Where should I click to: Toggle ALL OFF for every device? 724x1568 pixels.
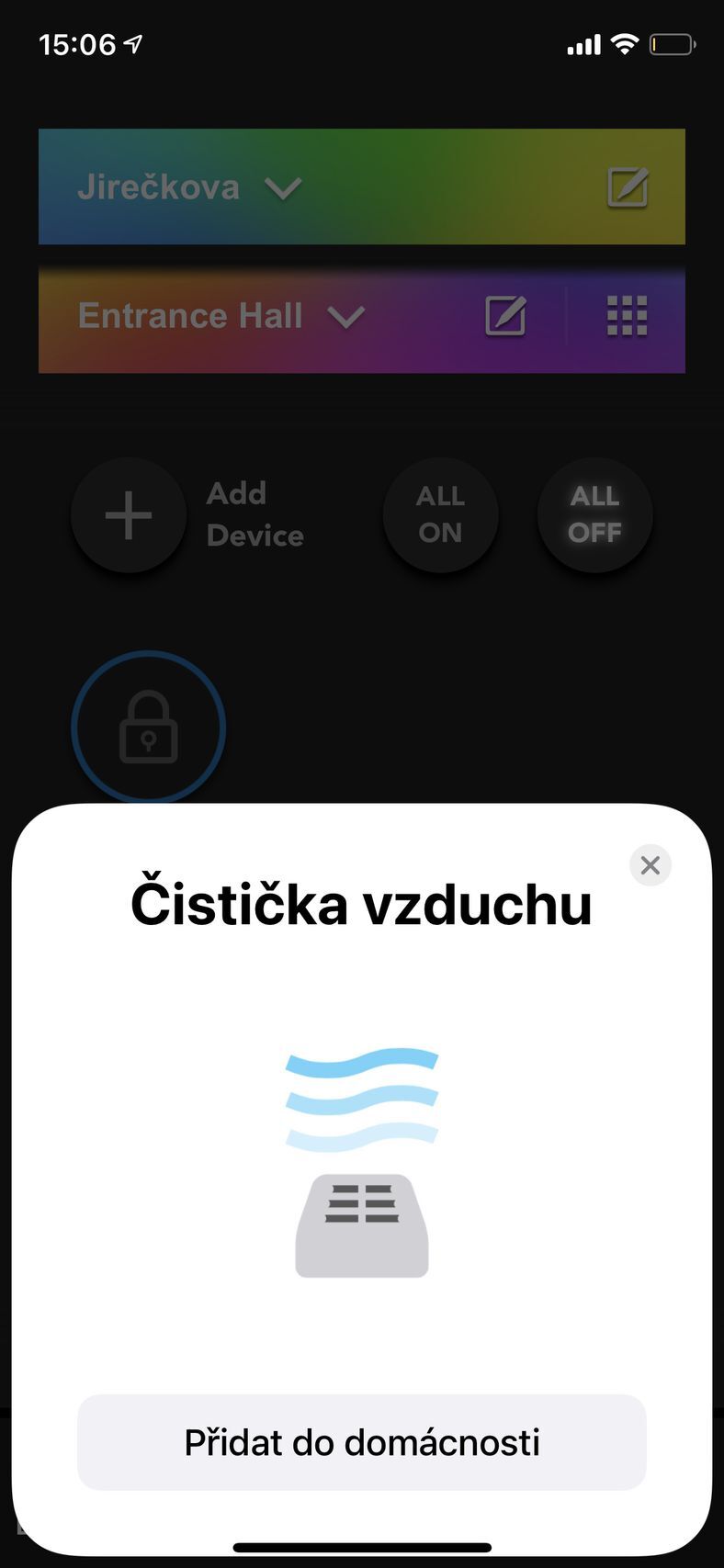(x=594, y=514)
